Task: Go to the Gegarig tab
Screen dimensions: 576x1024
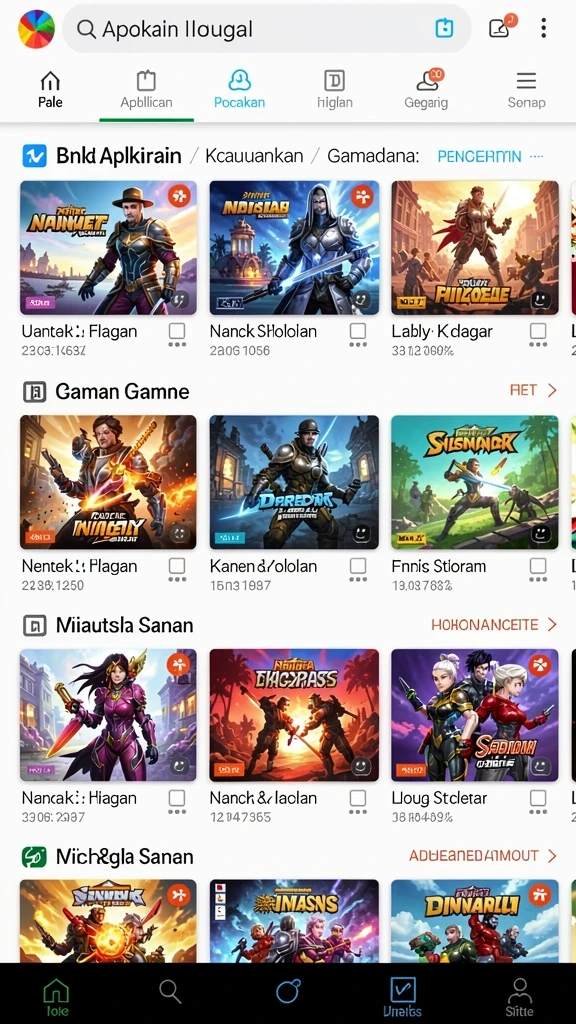Action: (426, 89)
